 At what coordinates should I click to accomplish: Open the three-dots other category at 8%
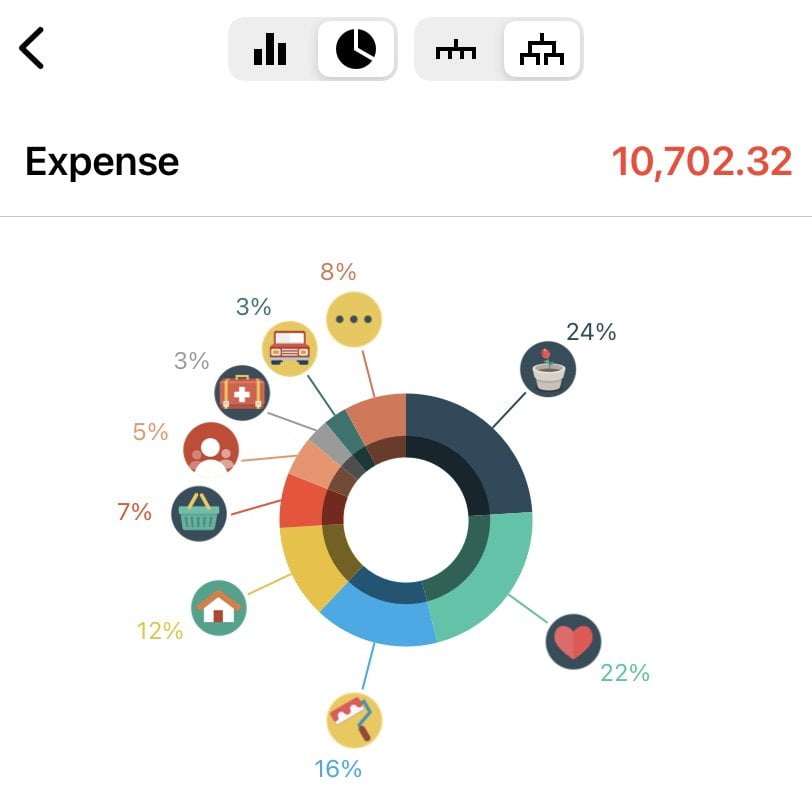pos(354,319)
